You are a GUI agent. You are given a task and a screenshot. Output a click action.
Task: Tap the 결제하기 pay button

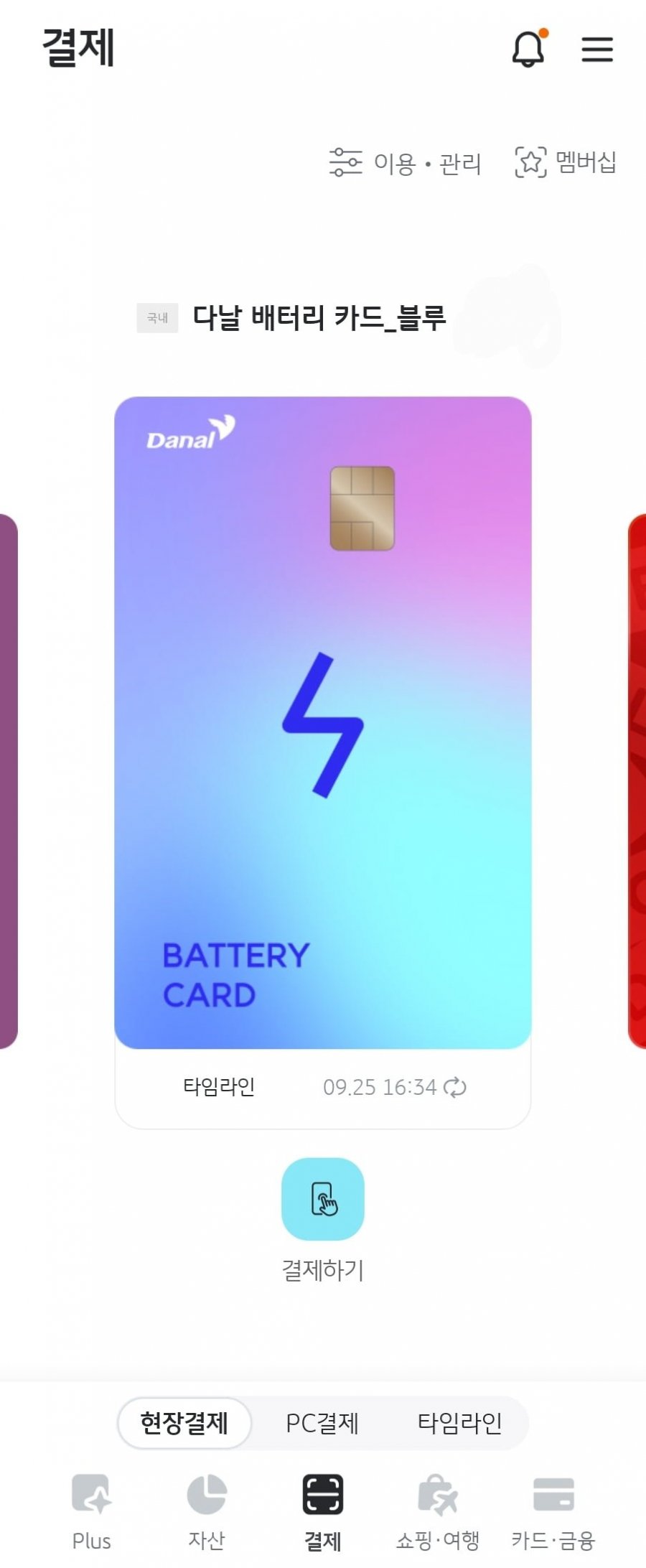tap(323, 1199)
